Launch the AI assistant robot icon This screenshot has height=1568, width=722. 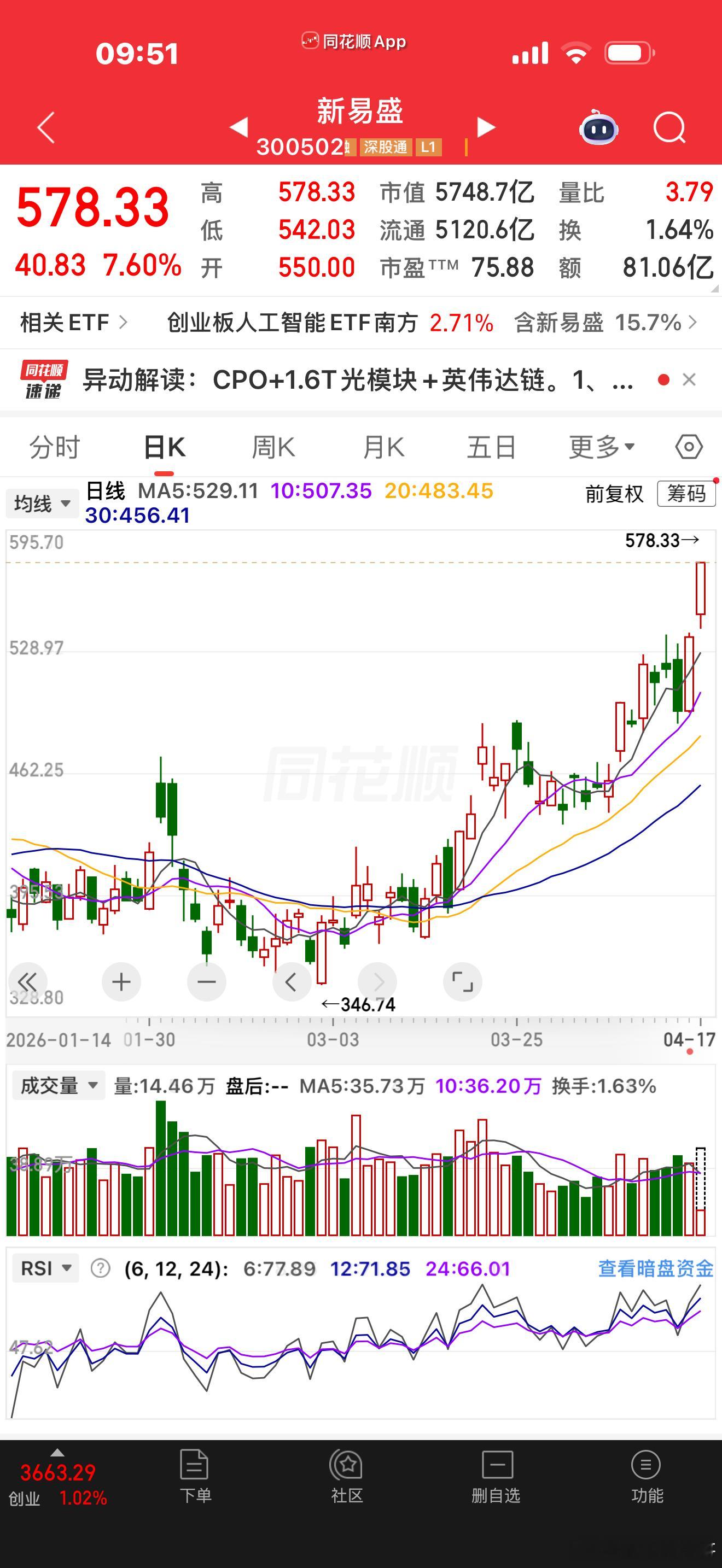(x=599, y=129)
